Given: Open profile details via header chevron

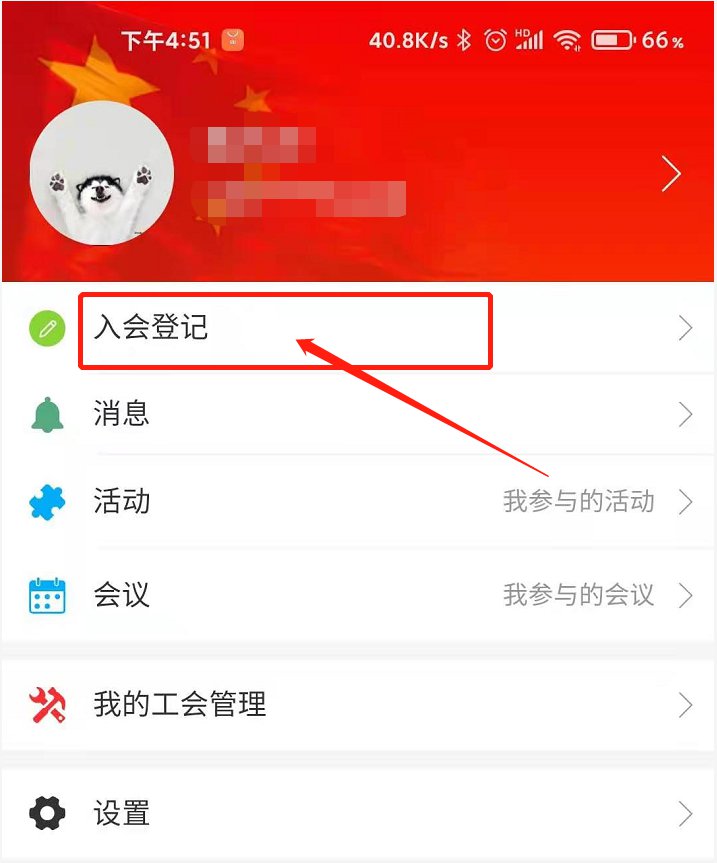Looking at the screenshot, I should [671, 175].
